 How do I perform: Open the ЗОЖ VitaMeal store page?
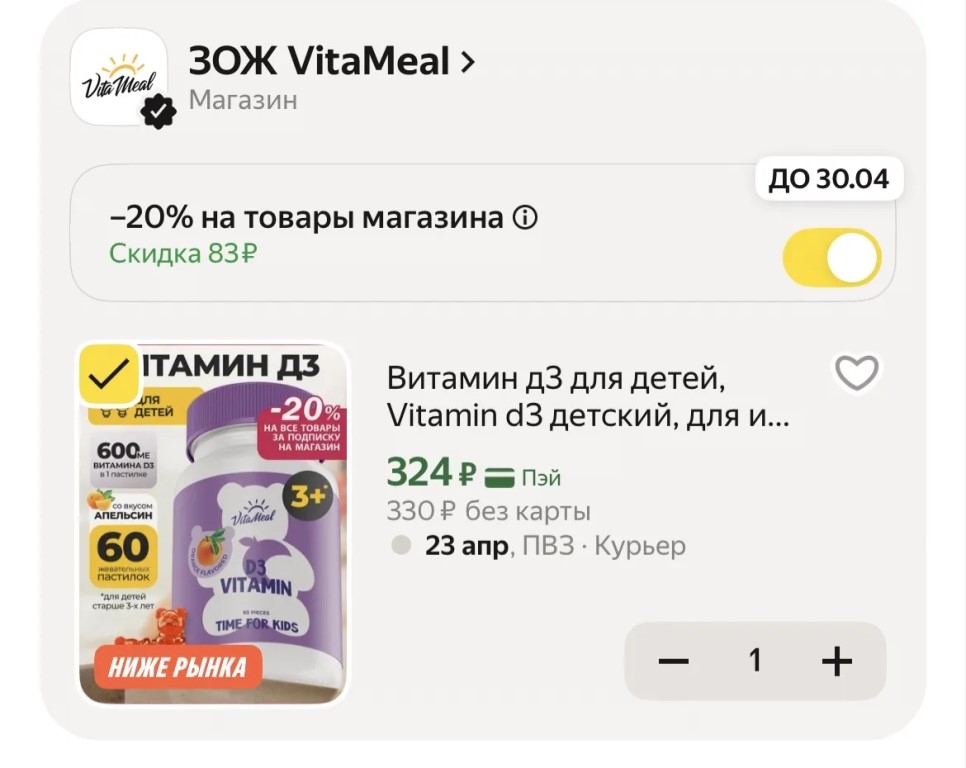pos(331,63)
